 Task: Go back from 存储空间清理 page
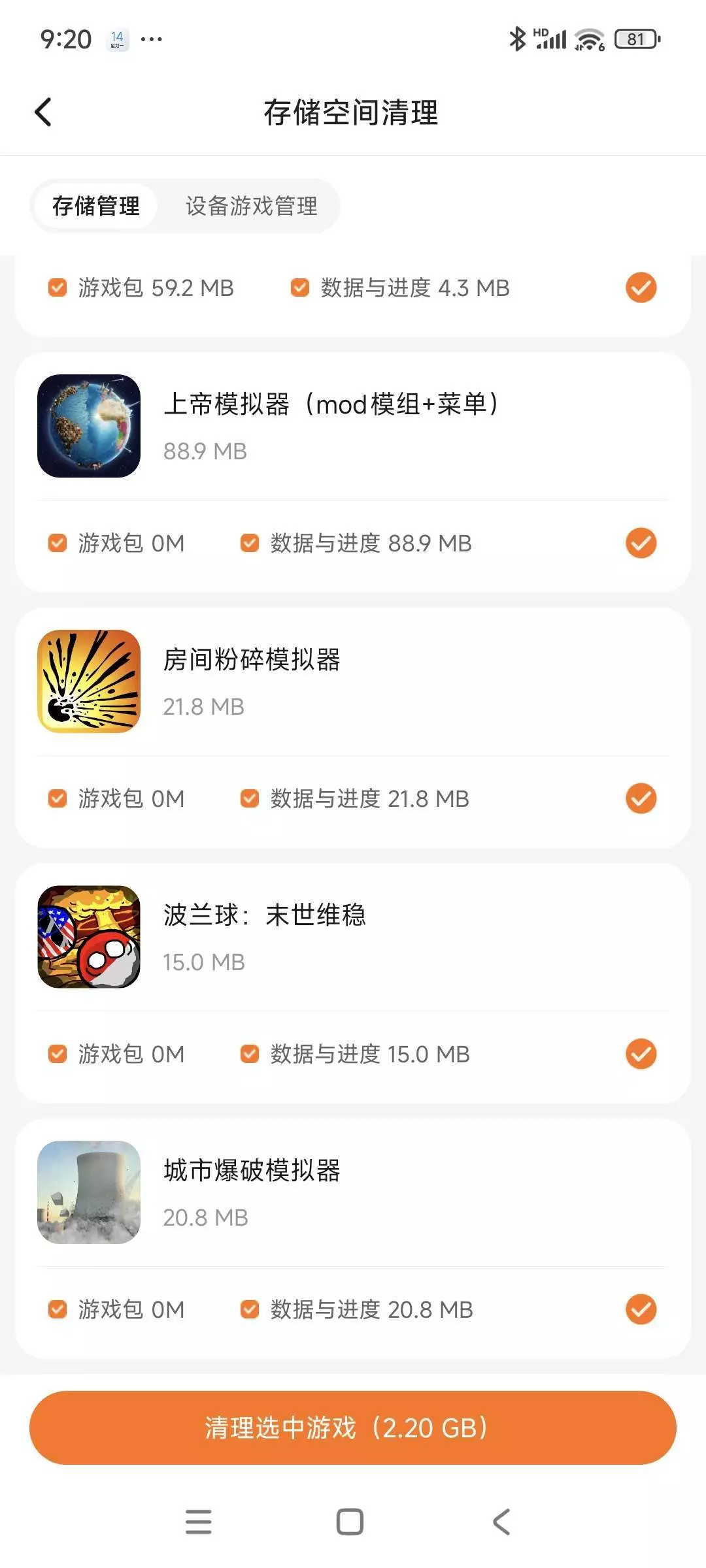(43, 112)
